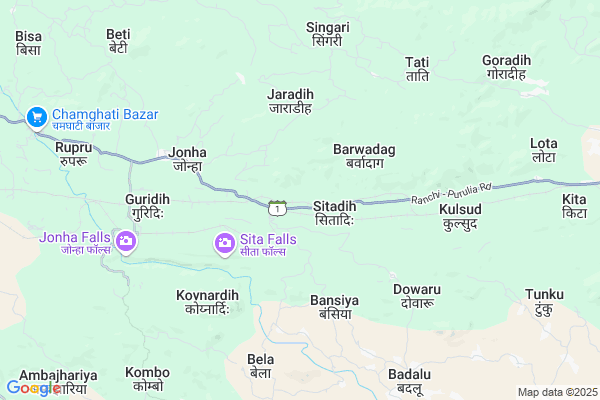Tap the Sita Falls attraction pin
The height and width of the screenshot is (400, 600).
tap(225, 242)
